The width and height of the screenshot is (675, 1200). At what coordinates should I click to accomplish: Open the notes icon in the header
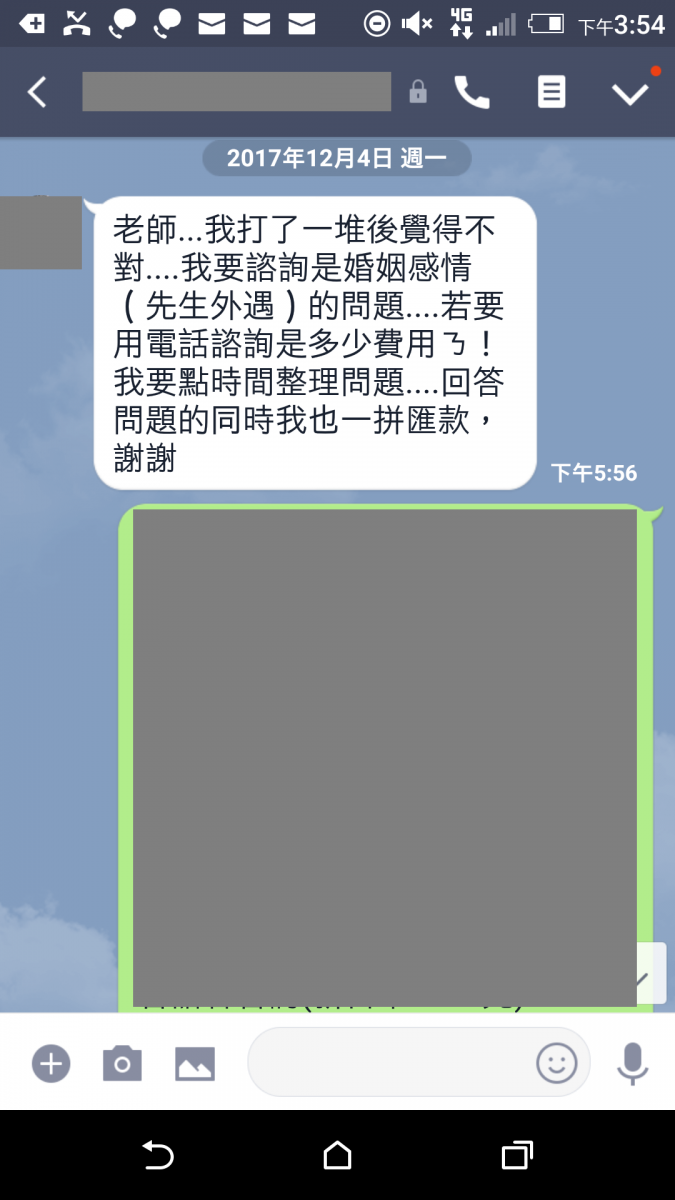551,92
